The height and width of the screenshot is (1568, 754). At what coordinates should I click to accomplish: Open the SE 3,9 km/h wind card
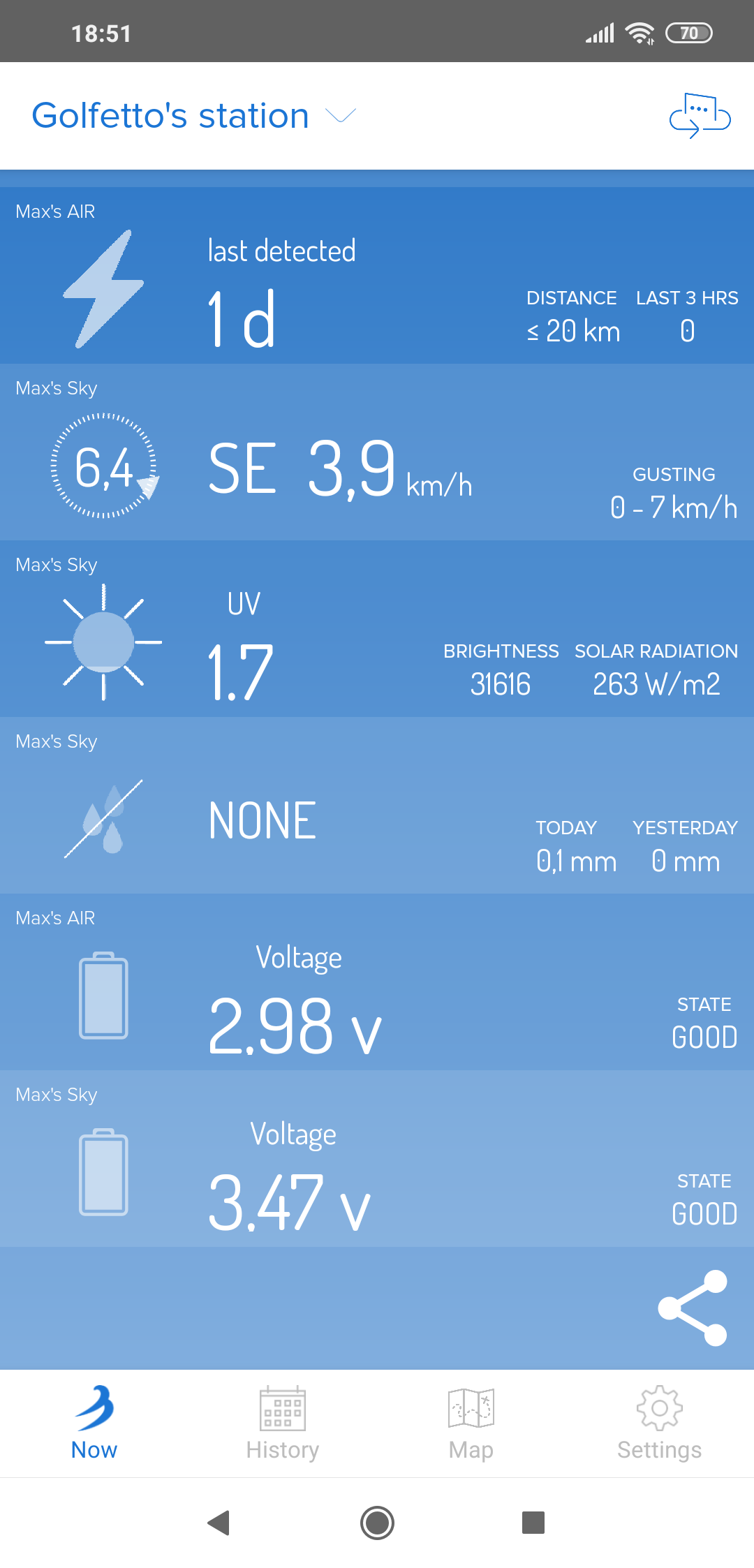377,452
